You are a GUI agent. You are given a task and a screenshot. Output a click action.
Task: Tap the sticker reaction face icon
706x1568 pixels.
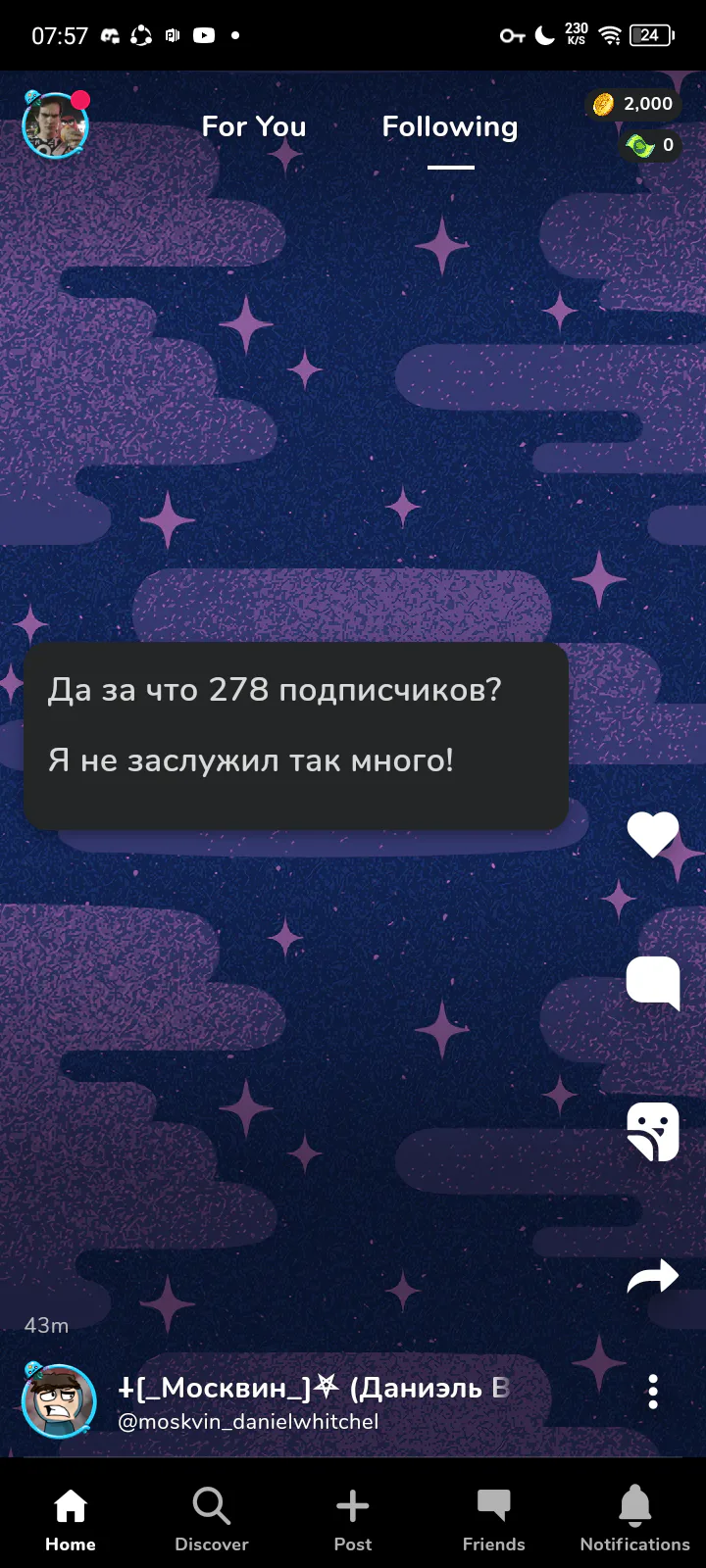pos(653,1132)
